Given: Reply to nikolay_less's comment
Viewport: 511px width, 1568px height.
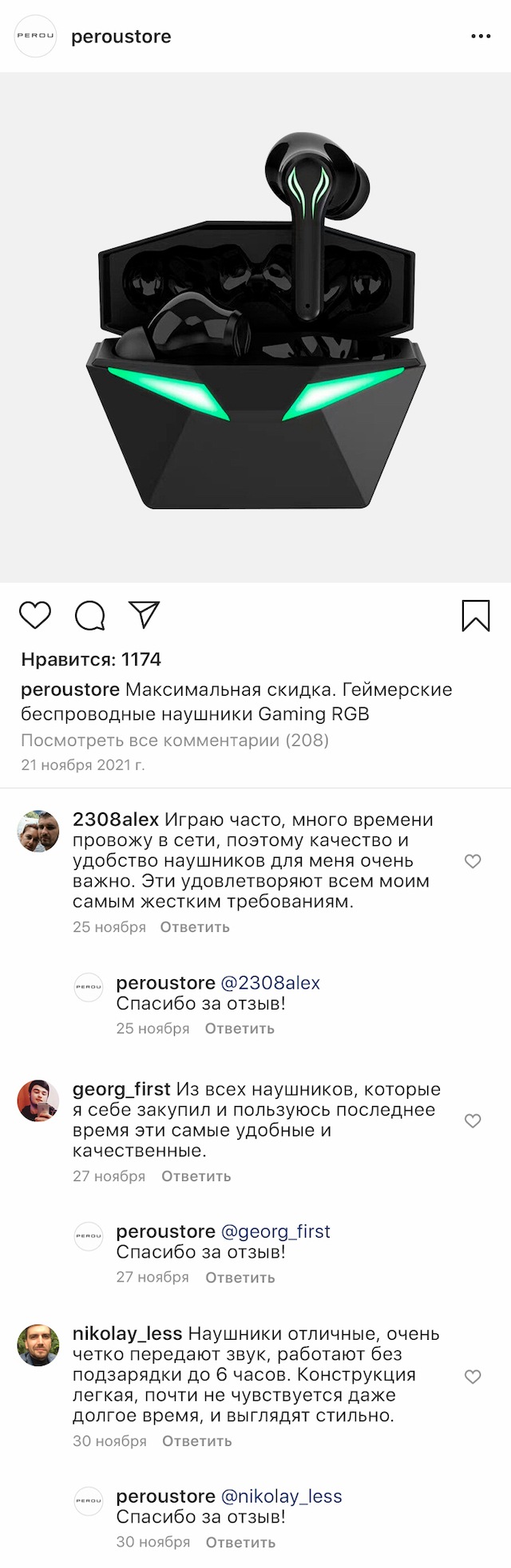Looking at the screenshot, I should pyautogui.click(x=197, y=1440).
